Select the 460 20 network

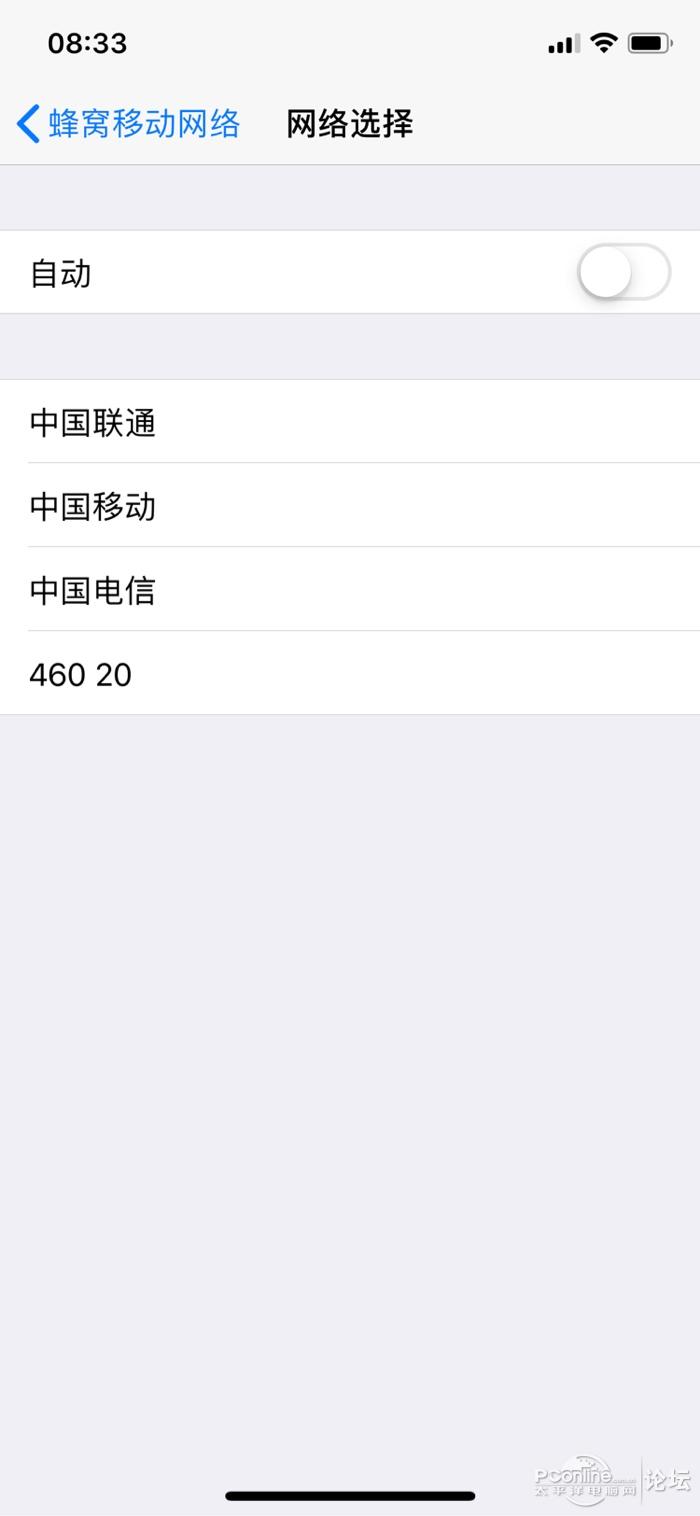(x=350, y=674)
